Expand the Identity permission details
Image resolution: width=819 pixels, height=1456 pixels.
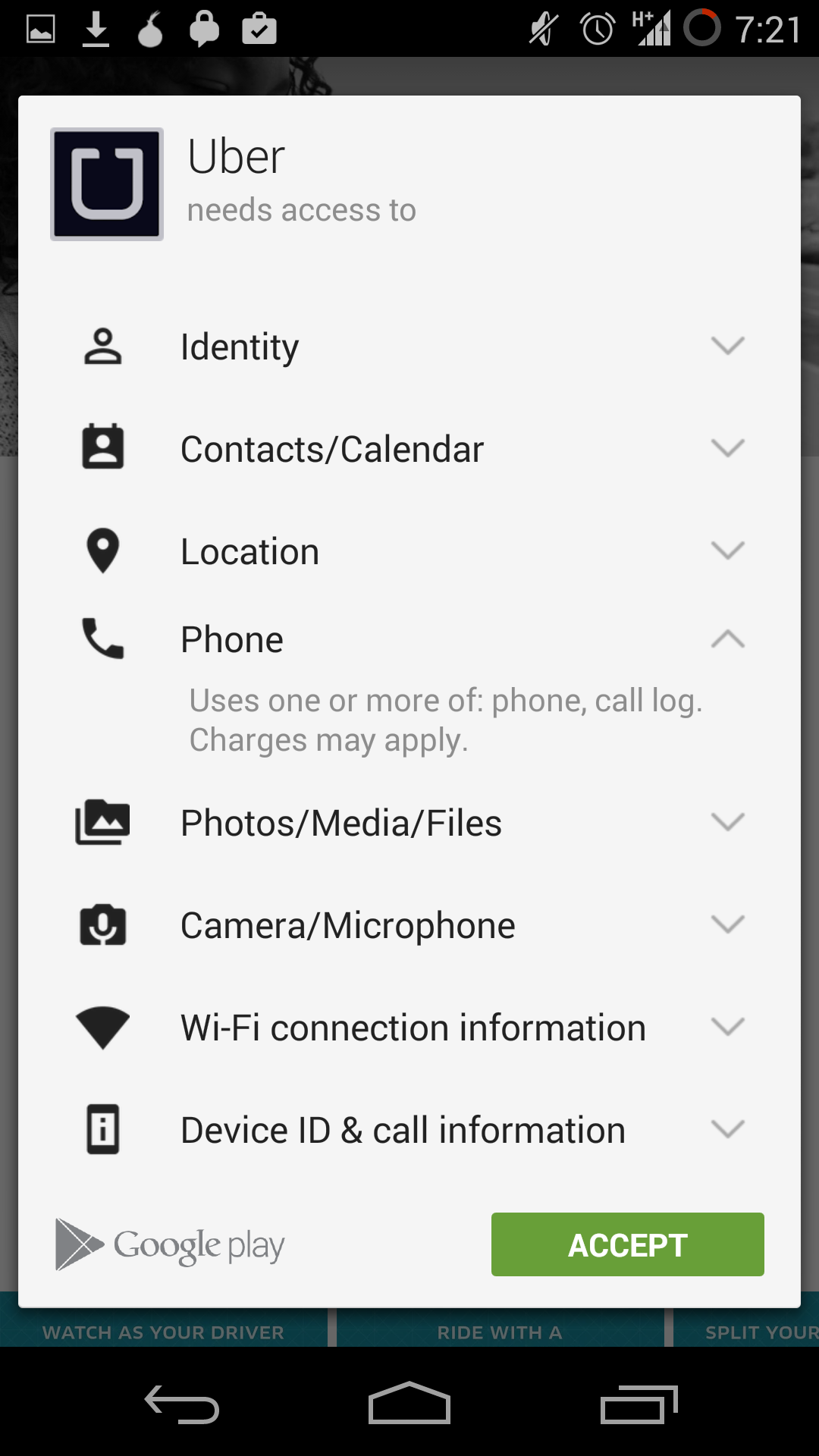click(409, 347)
